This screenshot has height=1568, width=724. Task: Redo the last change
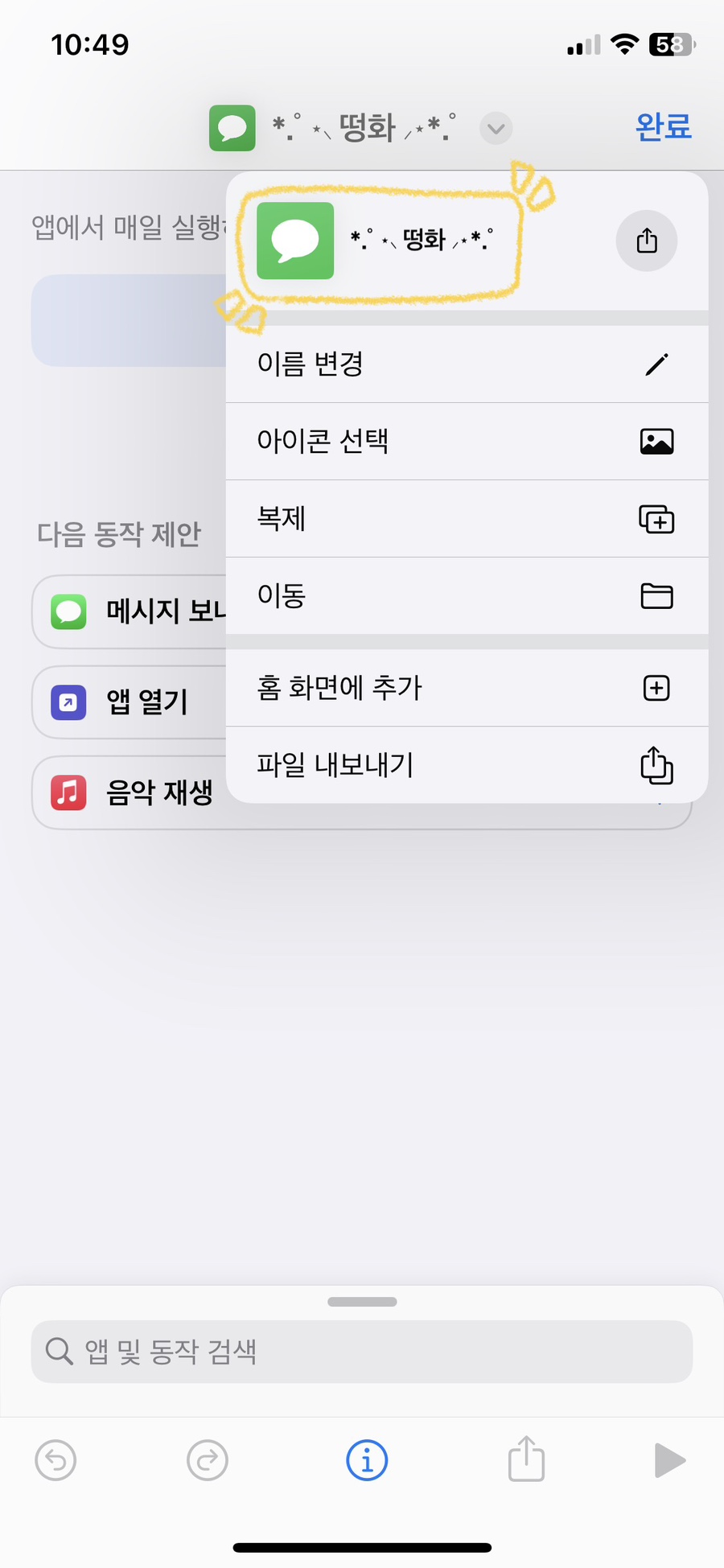click(x=208, y=1459)
